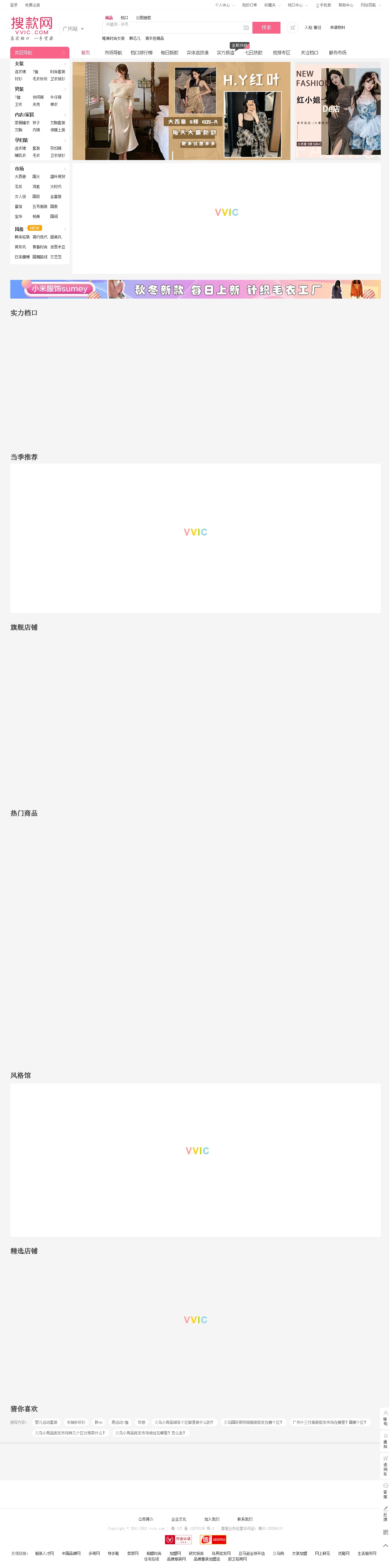391x1568 pixels.
Task: Open the shopping cart icon
Action: [292, 27]
